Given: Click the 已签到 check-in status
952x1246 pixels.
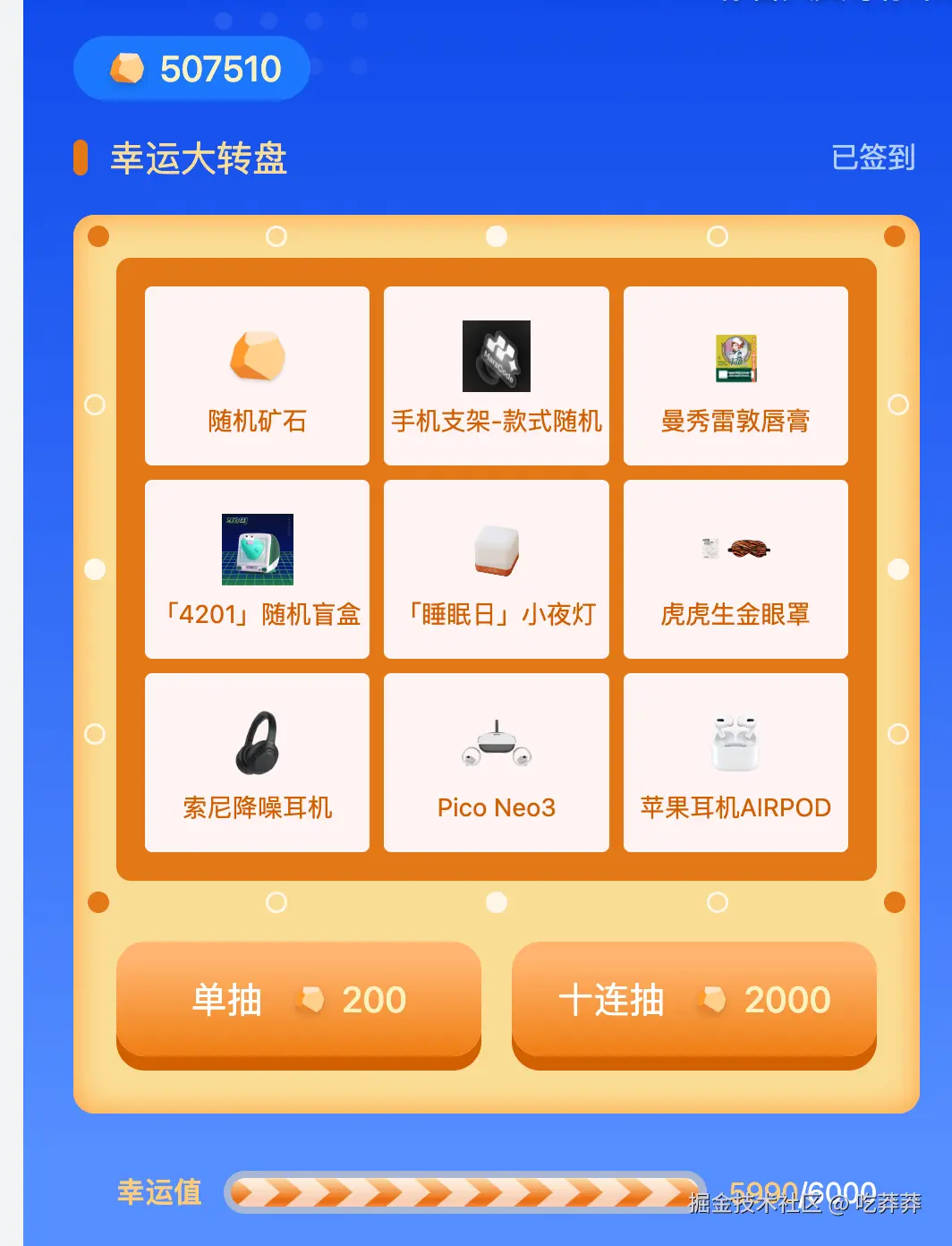Looking at the screenshot, I should point(872,158).
